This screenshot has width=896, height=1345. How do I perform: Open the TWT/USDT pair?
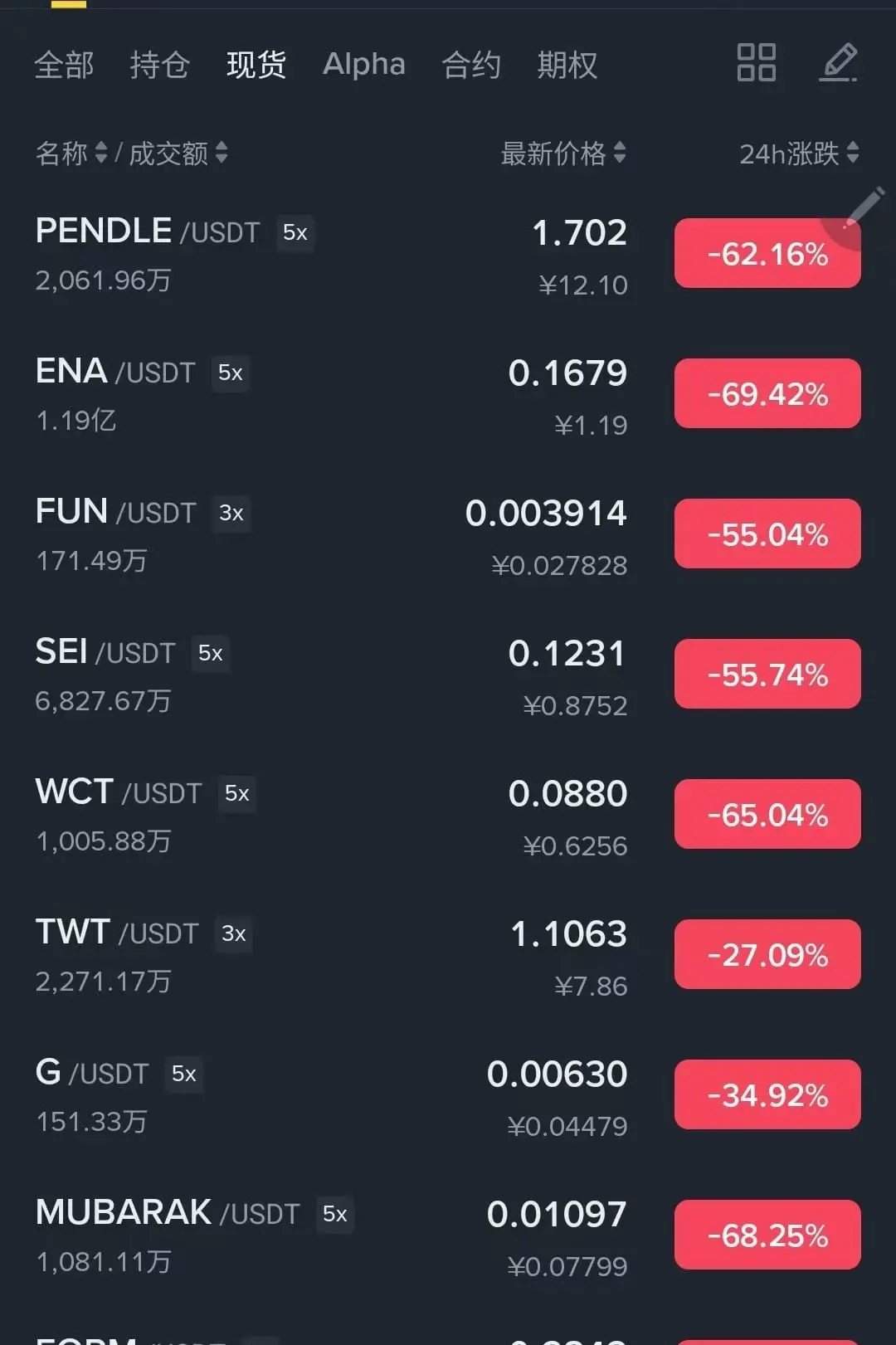(116, 933)
